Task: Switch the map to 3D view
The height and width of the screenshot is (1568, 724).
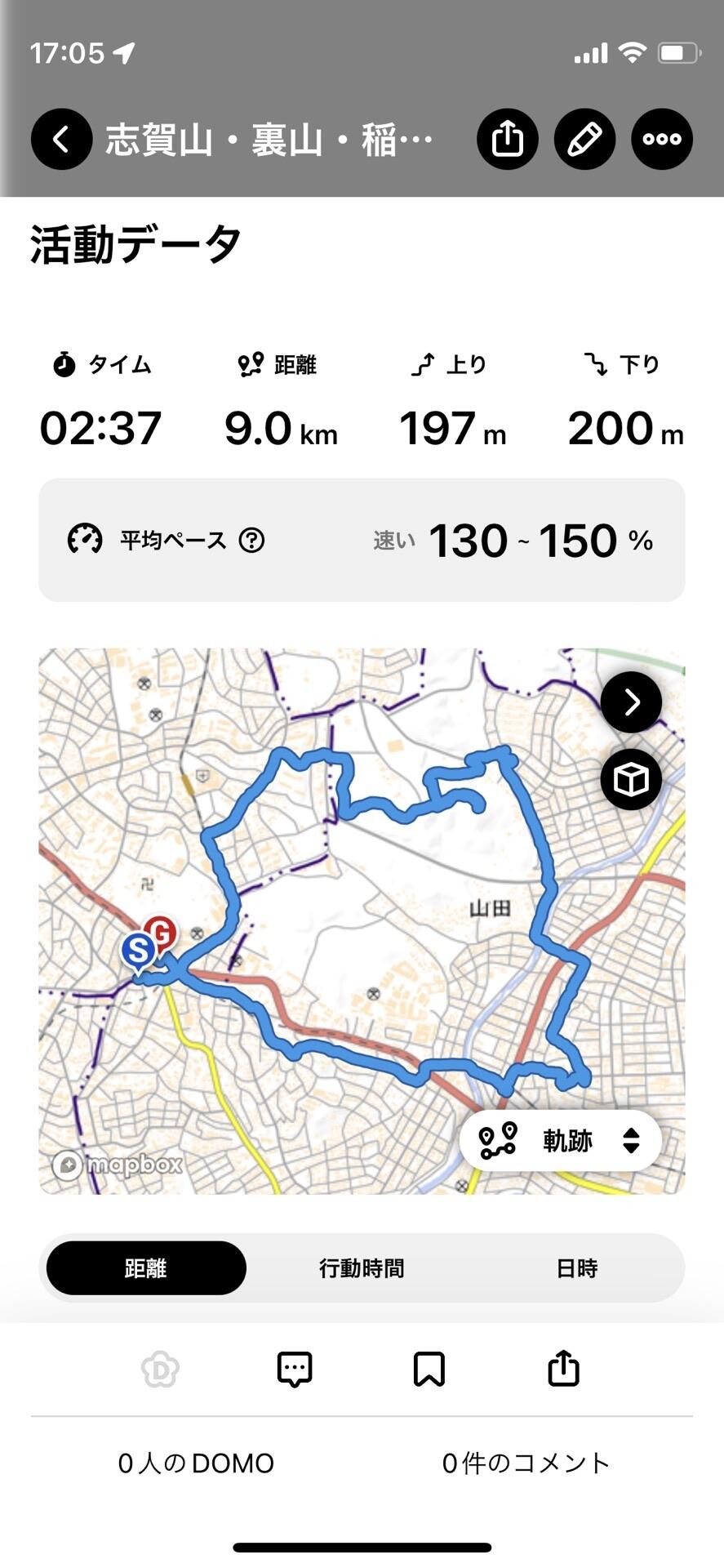Action: point(631,780)
